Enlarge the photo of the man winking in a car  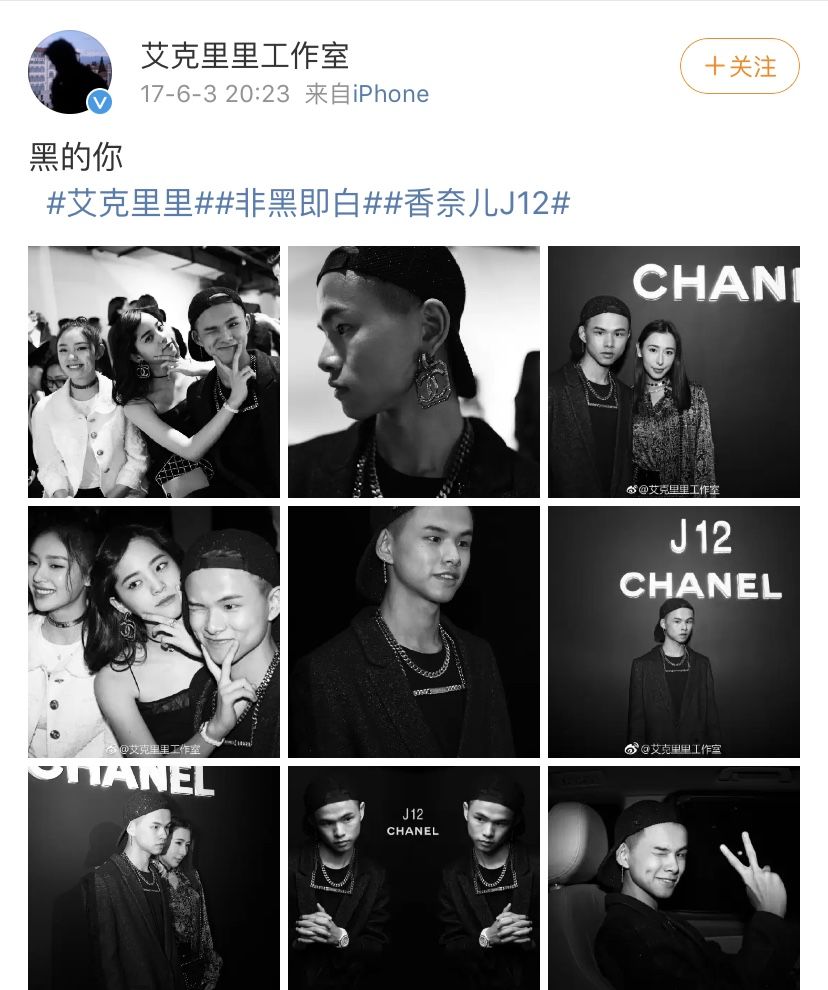[x=673, y=877]
